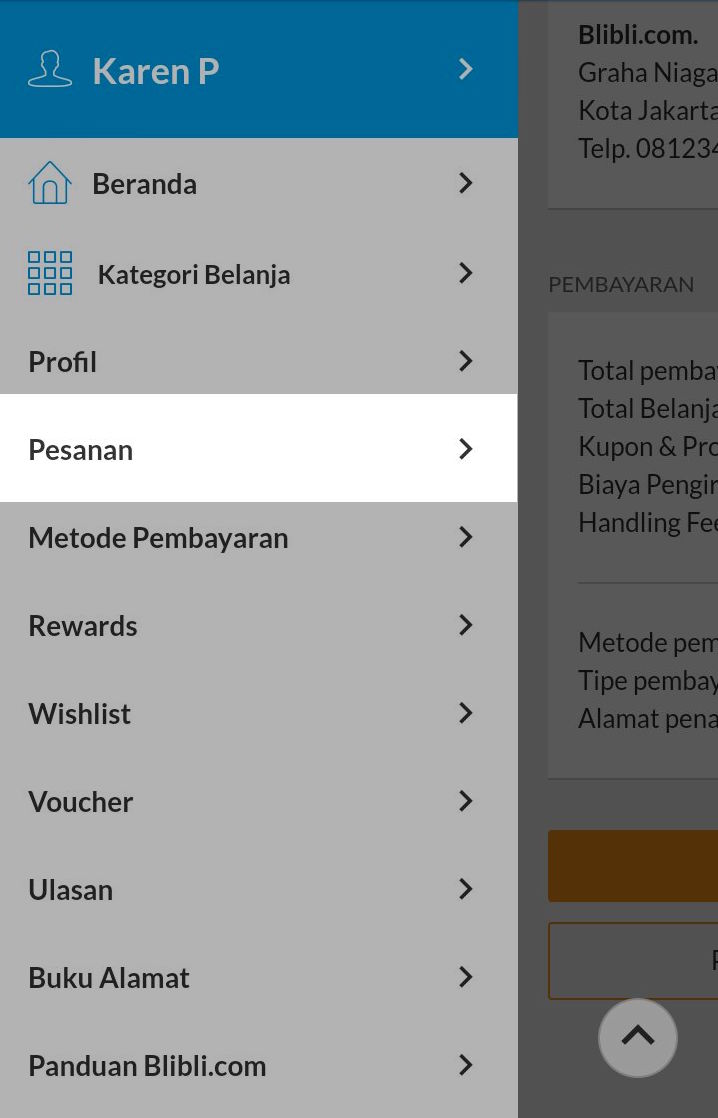Open Kategori Belanja menu

258,274
